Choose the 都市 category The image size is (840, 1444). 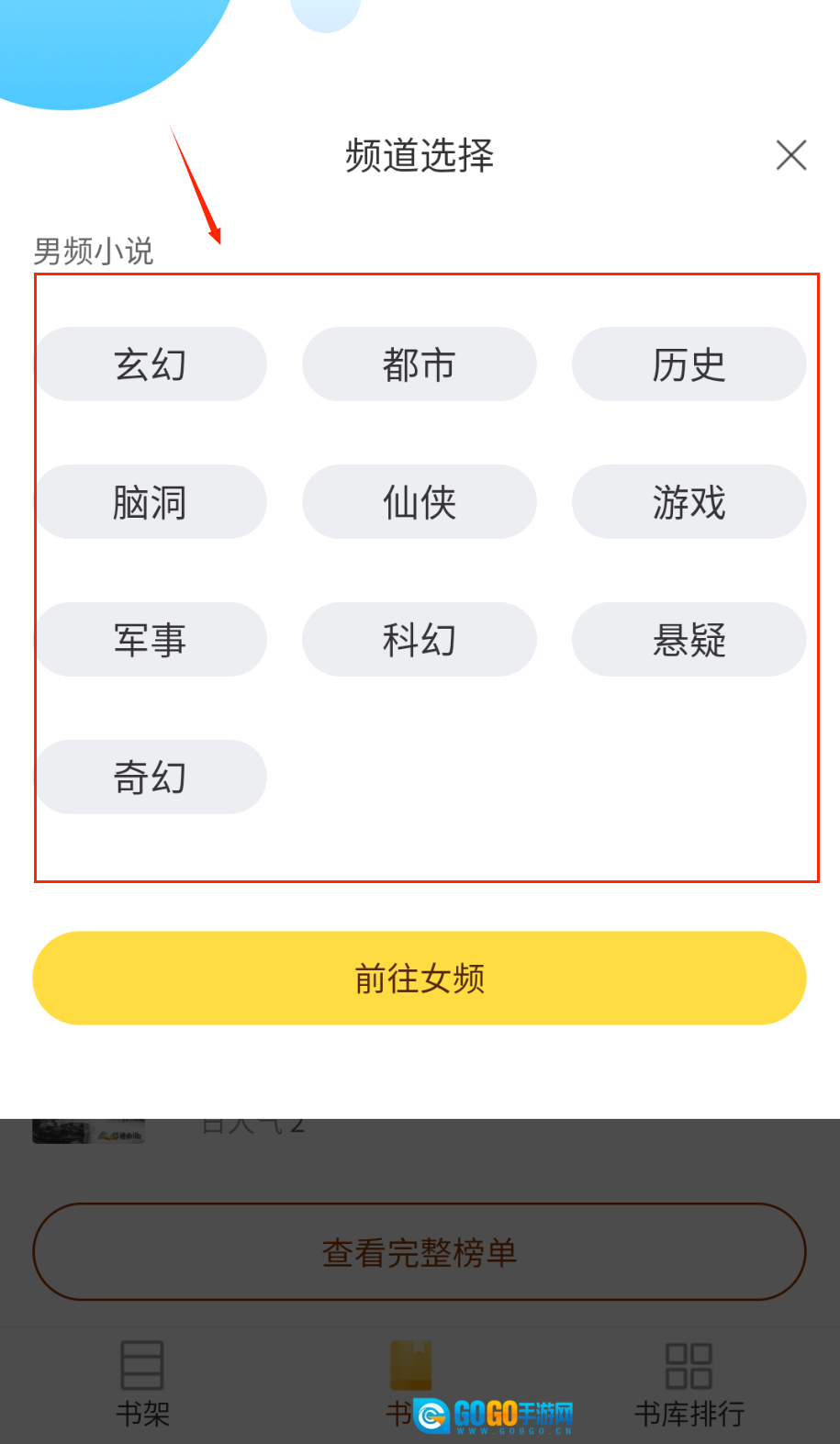(419, 364)
